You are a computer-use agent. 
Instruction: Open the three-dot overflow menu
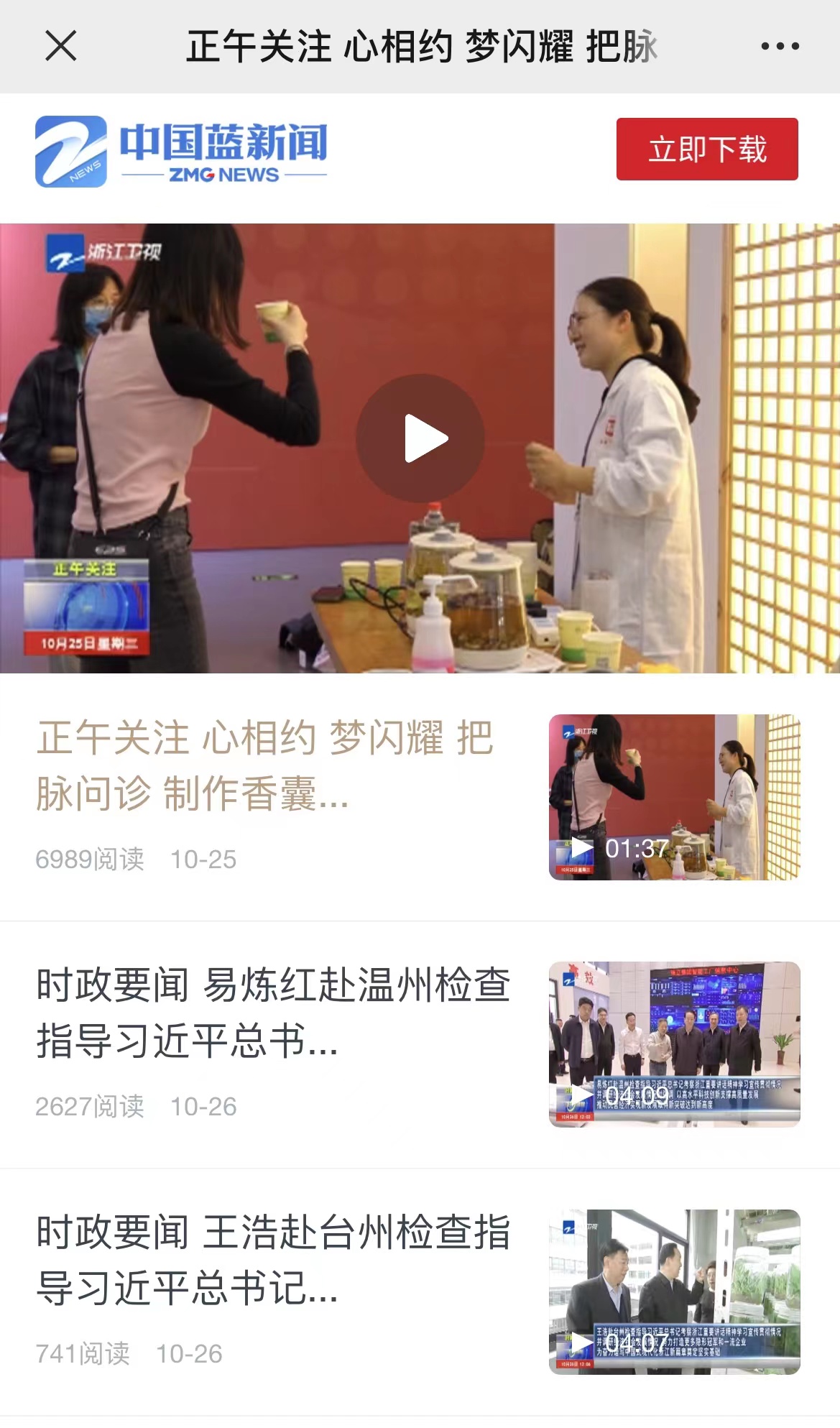780,47
